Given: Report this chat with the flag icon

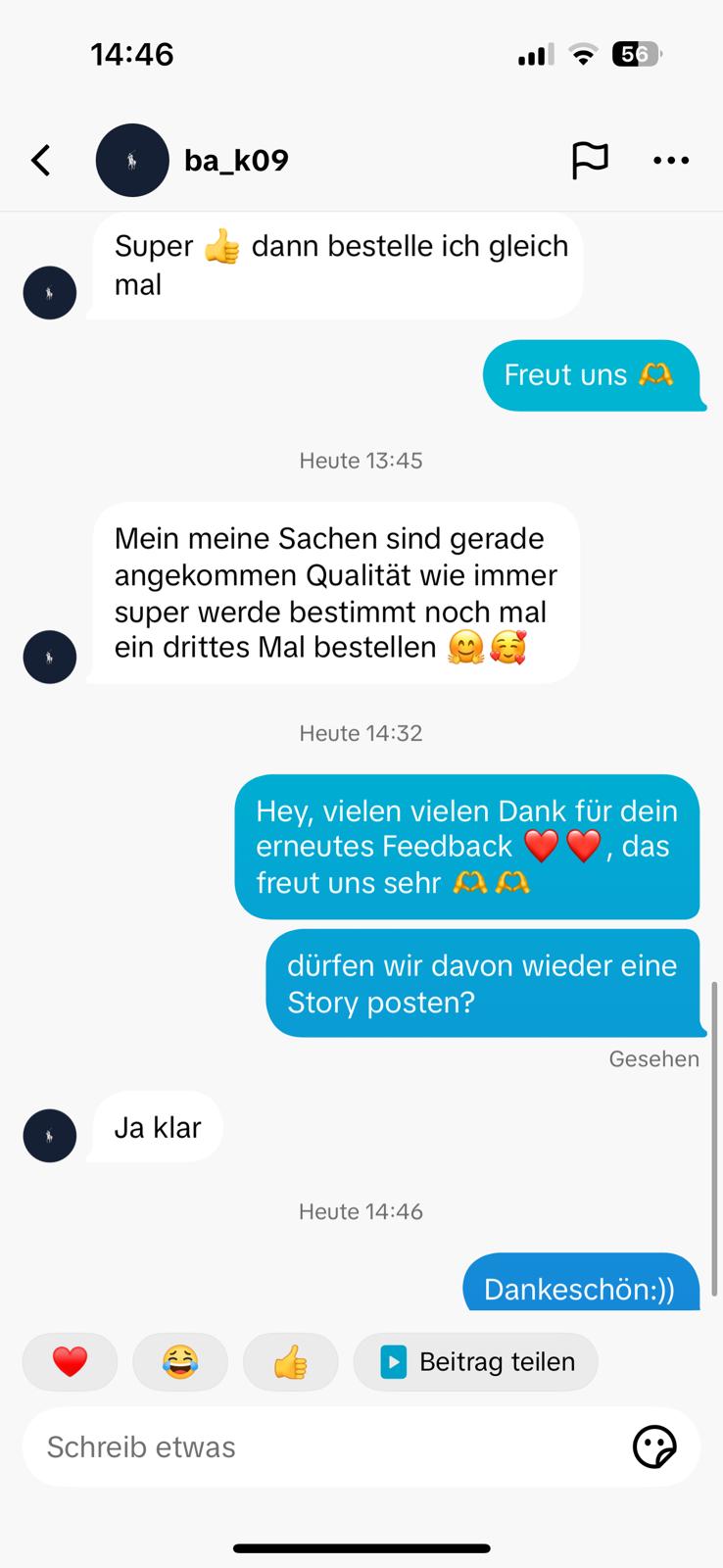Looking at the screenshot, I should click(x=590, y=161).
